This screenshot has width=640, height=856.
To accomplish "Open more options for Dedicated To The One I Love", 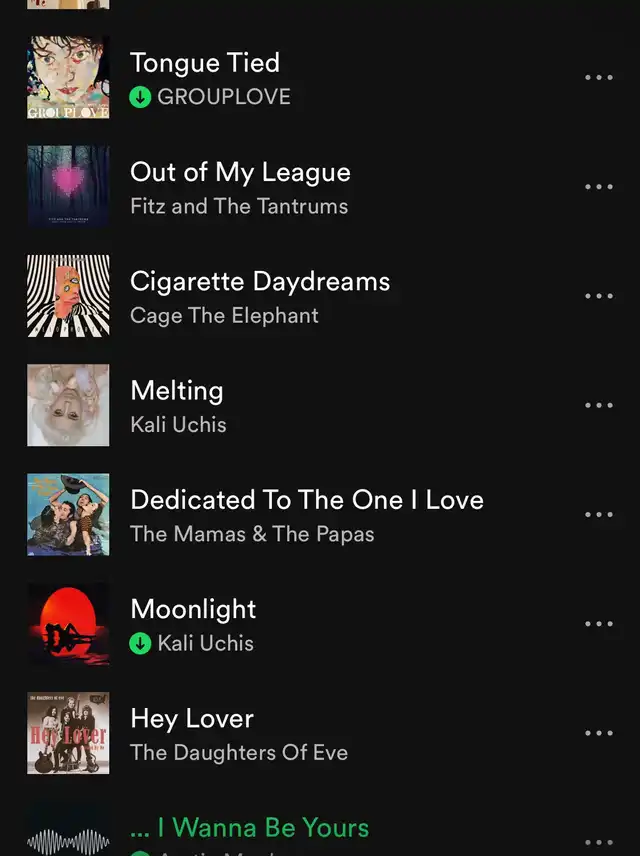I will click(598, 515).
